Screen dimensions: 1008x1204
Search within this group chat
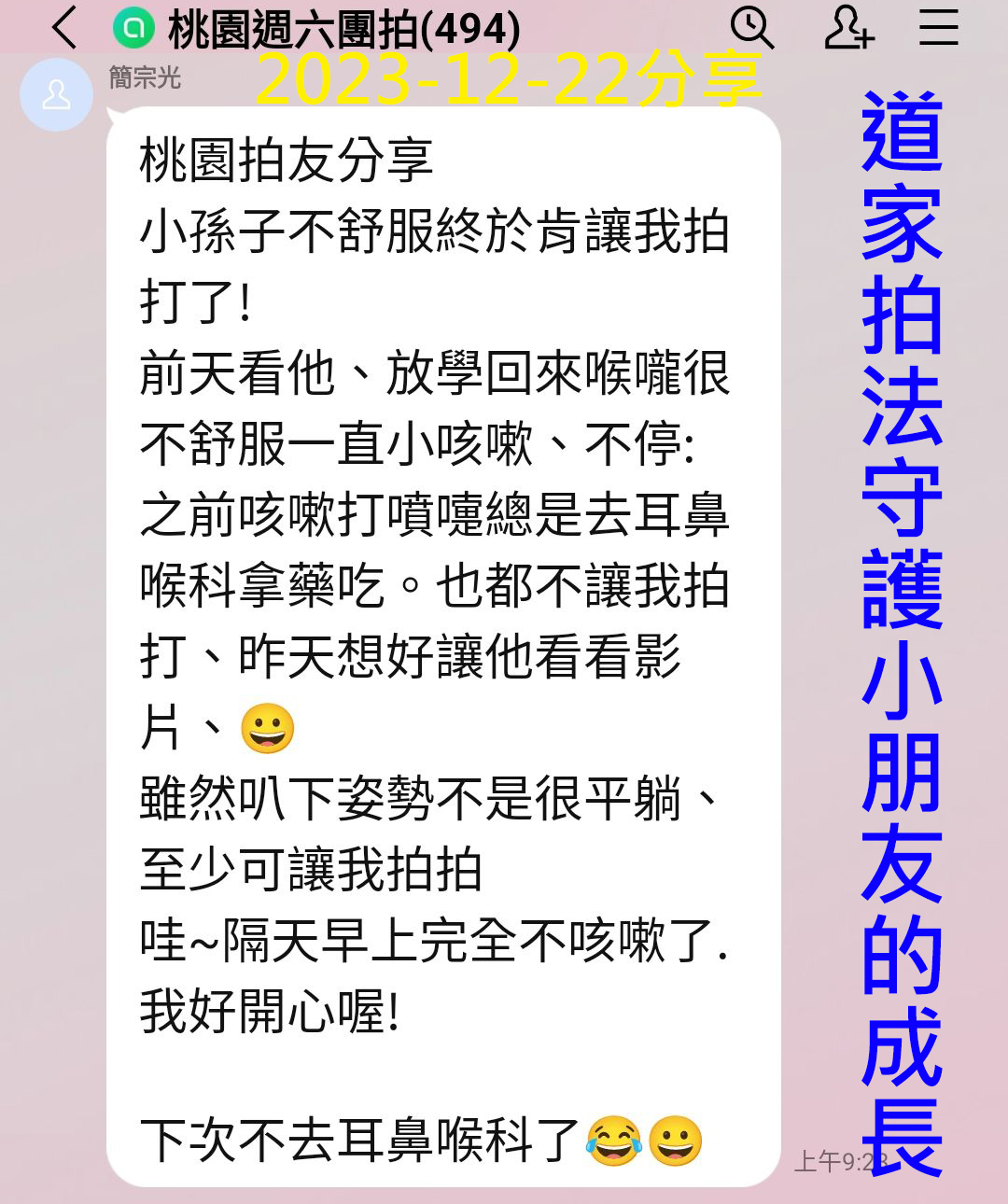coord(751,27)
